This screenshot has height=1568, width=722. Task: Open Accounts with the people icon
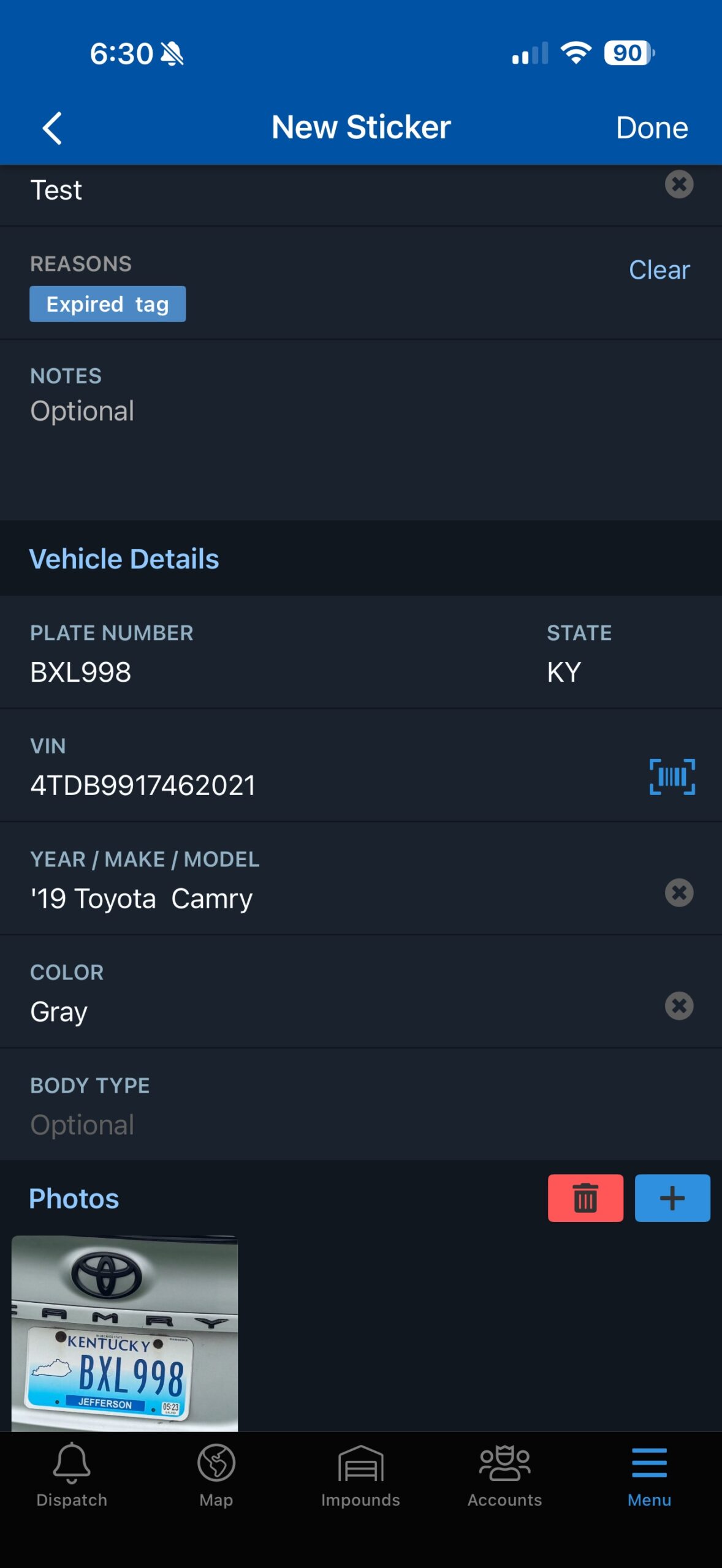tap(504, 1463)
